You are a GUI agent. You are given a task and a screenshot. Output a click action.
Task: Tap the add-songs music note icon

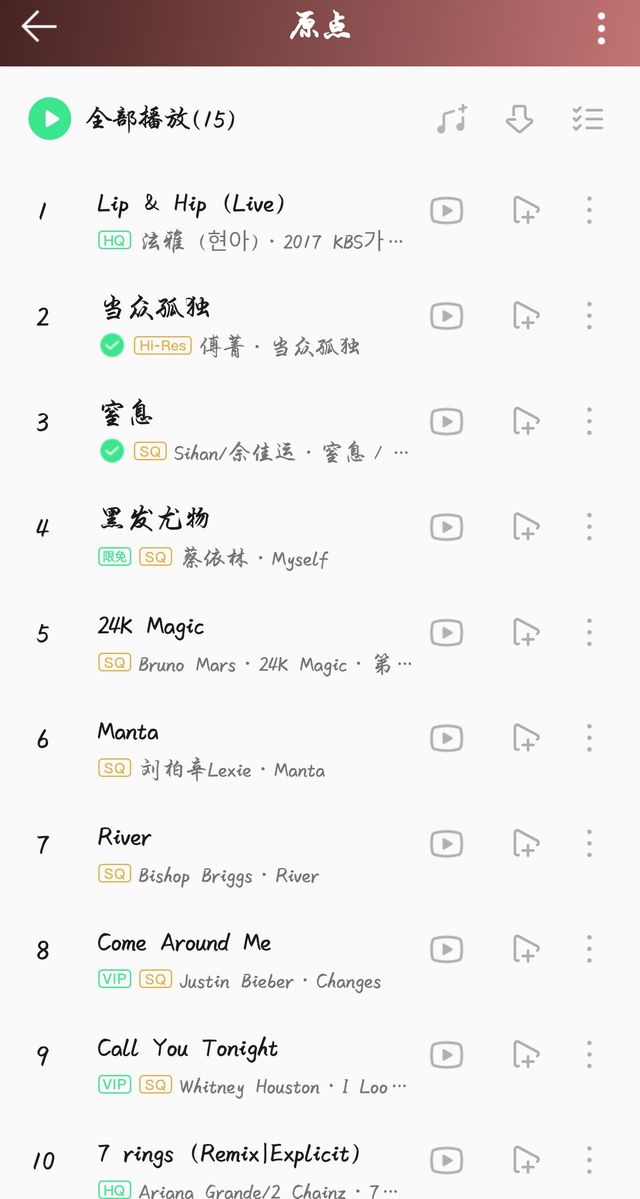[x=452, y=119]
